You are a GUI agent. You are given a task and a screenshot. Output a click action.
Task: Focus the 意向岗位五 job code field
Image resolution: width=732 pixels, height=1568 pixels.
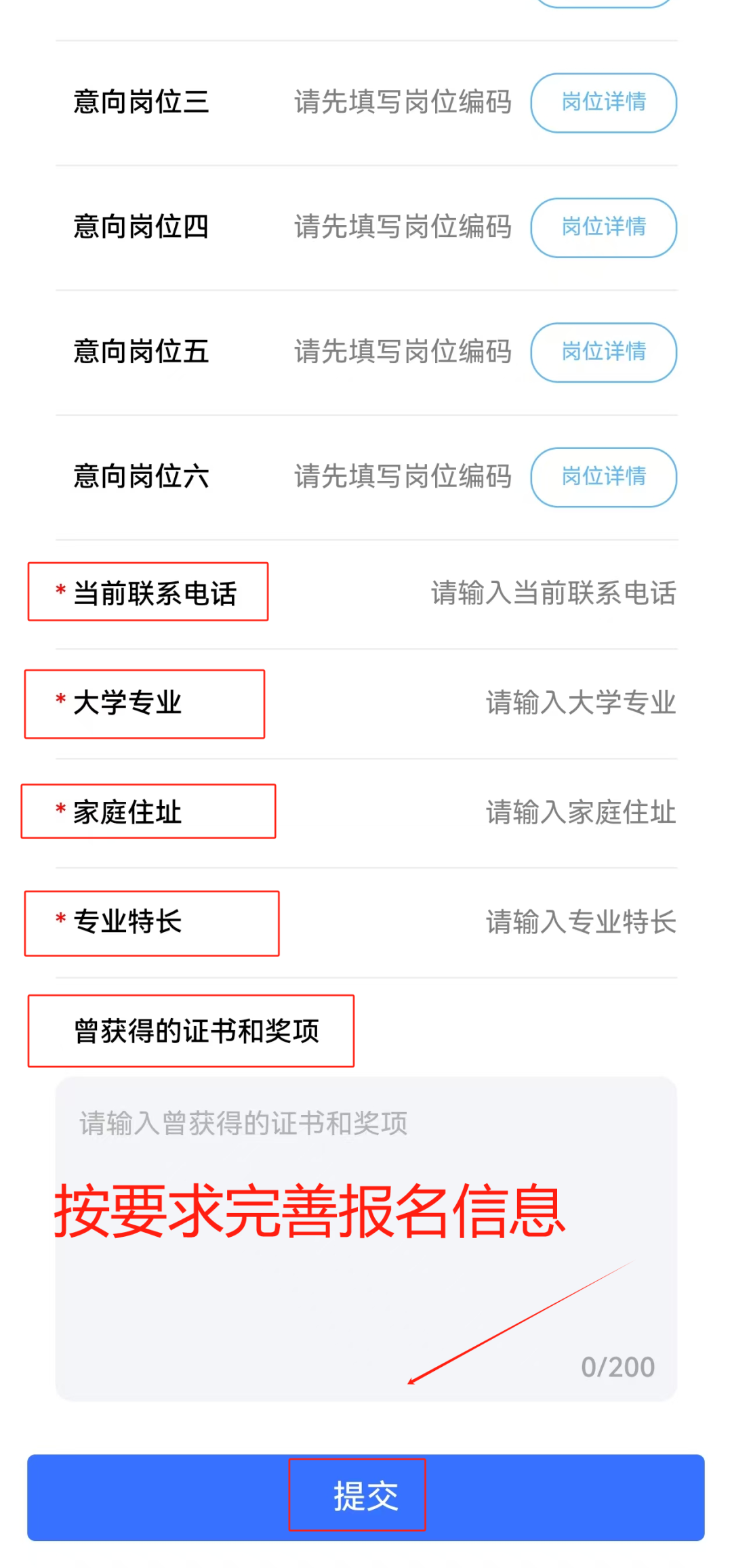coord(403,352)
